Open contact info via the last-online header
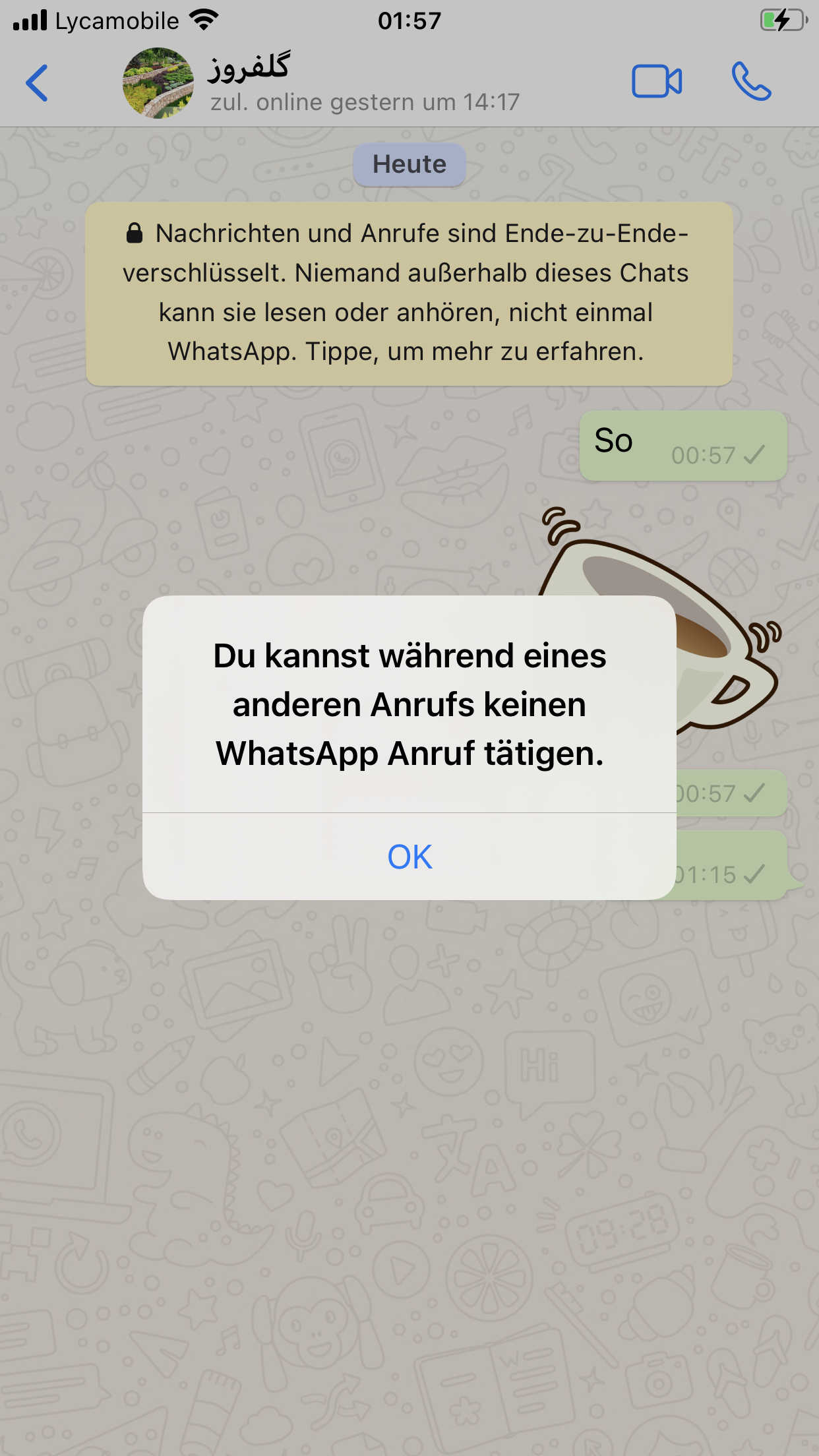The image size is (819, 1456). coord(365,102)
